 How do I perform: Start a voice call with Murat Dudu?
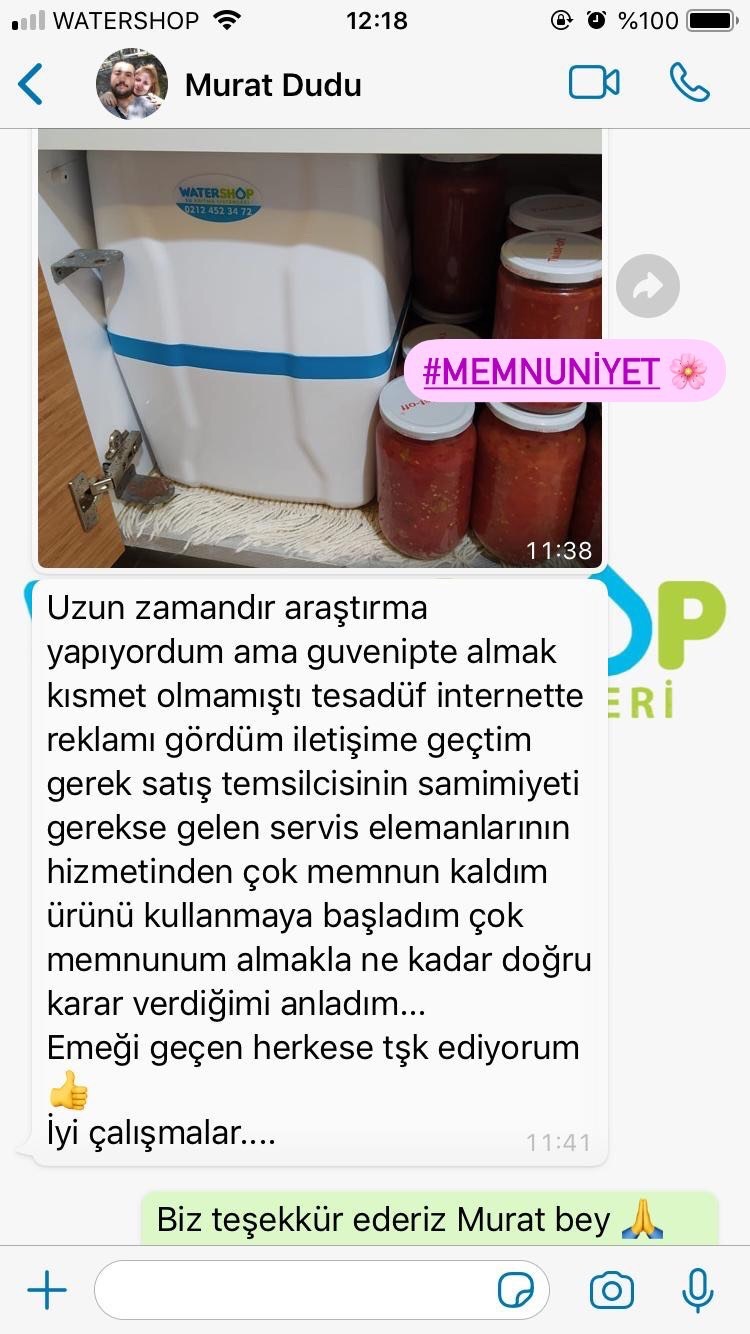click(689, 83)
